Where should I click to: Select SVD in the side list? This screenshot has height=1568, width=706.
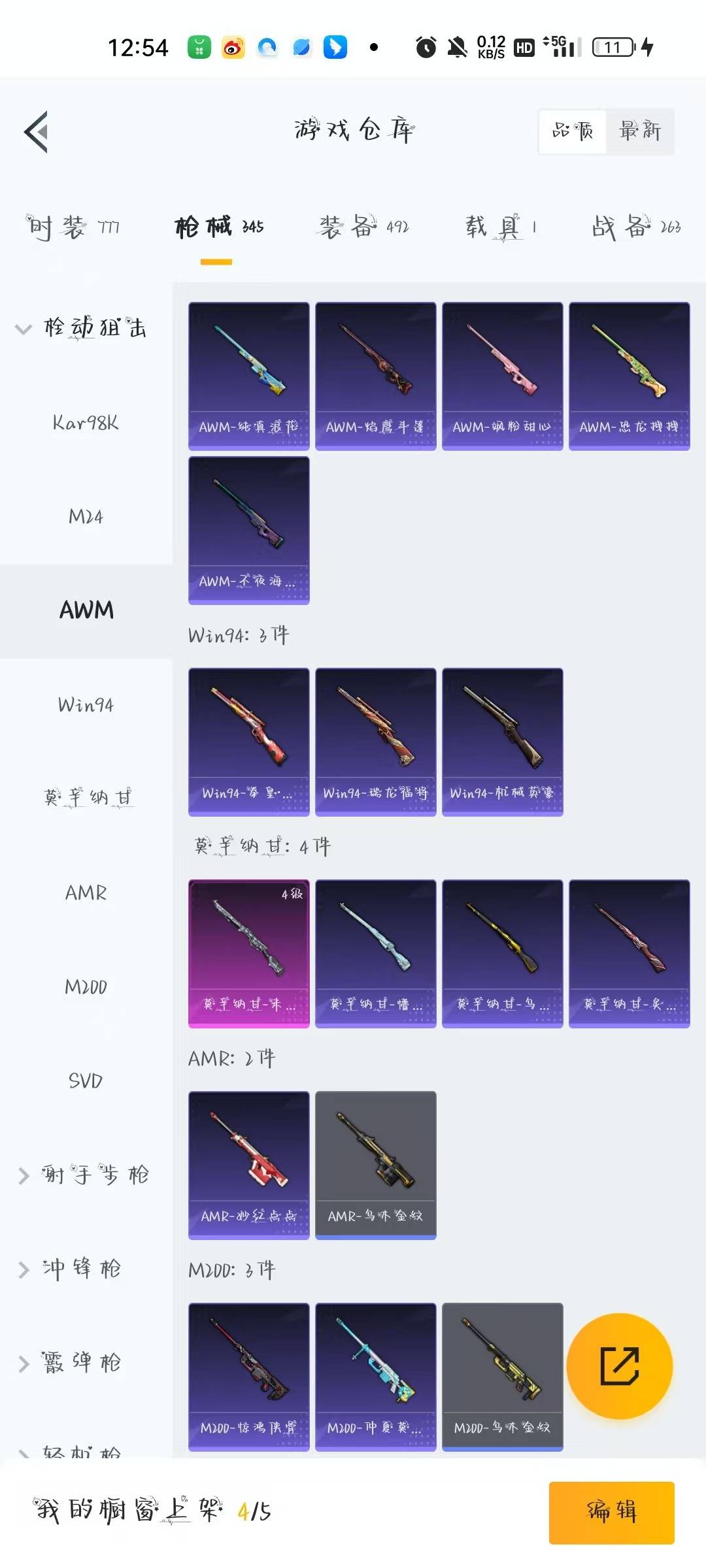86,1081
